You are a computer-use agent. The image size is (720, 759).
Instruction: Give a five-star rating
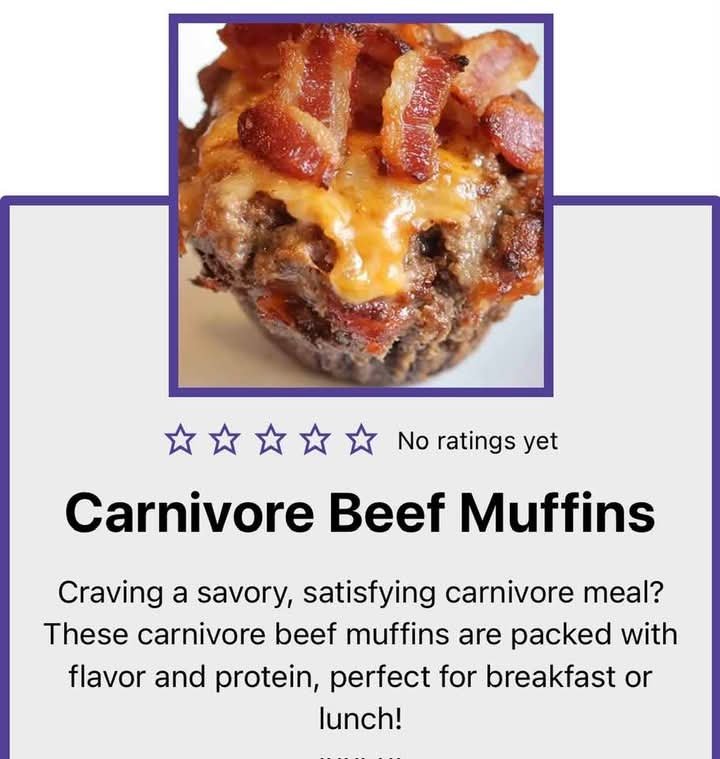coord(361,440)
